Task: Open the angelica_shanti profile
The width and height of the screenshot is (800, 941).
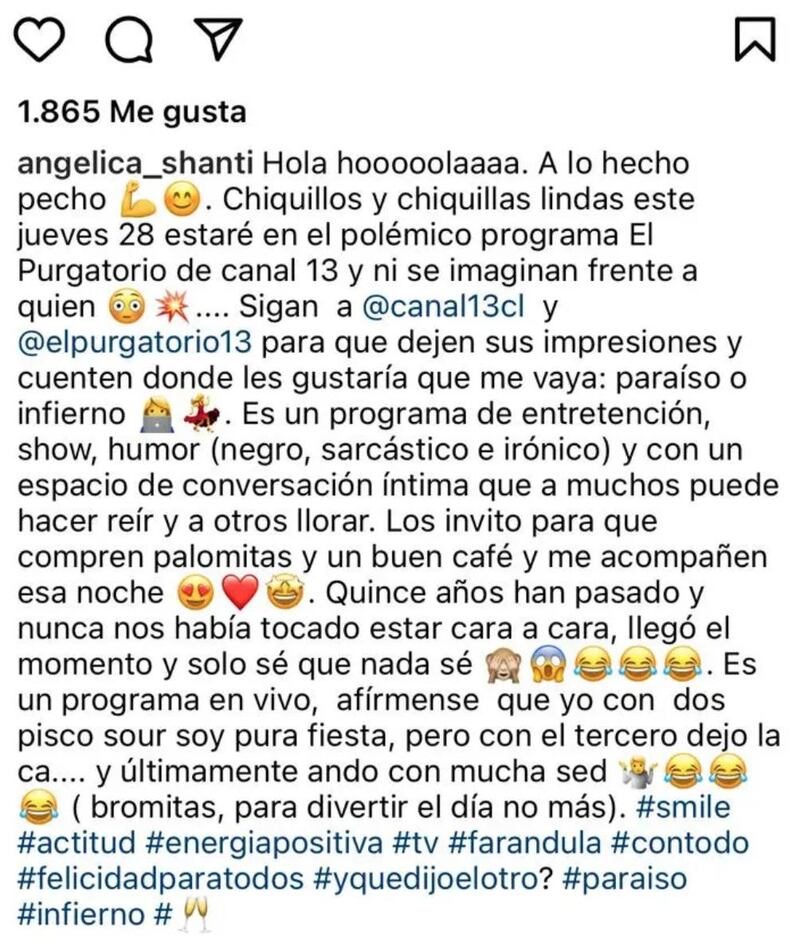Action: click(138, 164)
